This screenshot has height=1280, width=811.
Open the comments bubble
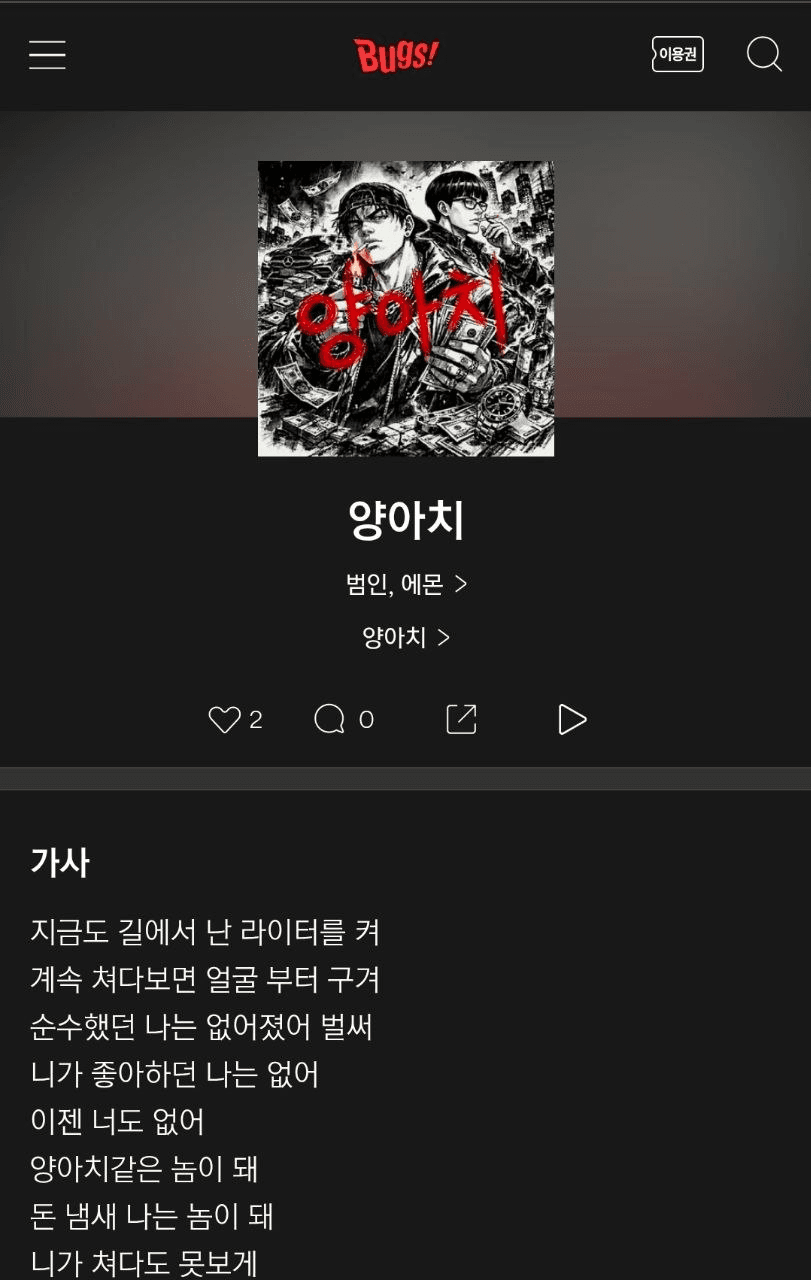click(x=330, y=720)
